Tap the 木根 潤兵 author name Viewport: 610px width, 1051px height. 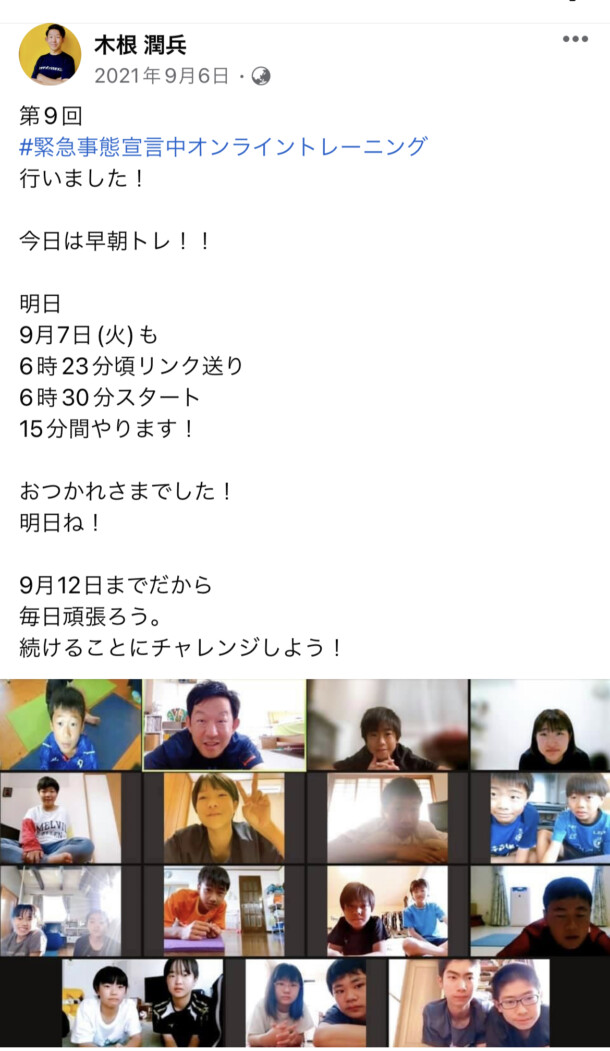click(140, 46)
